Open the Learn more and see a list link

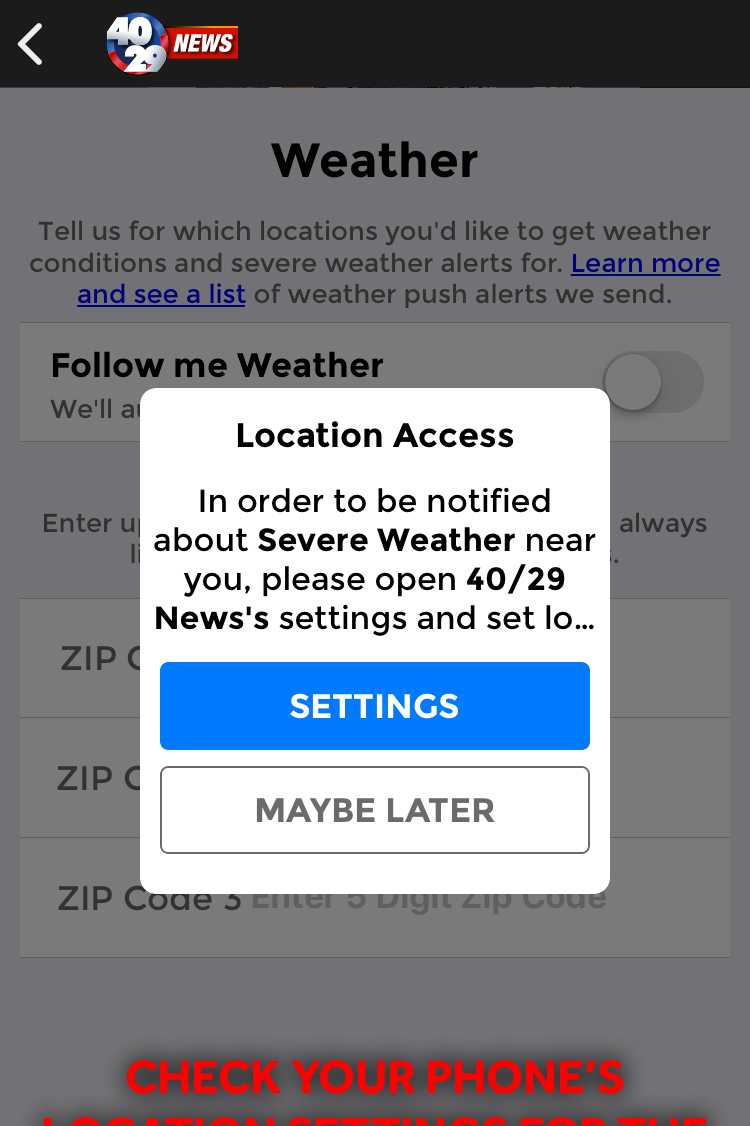(x=645, y=264)
